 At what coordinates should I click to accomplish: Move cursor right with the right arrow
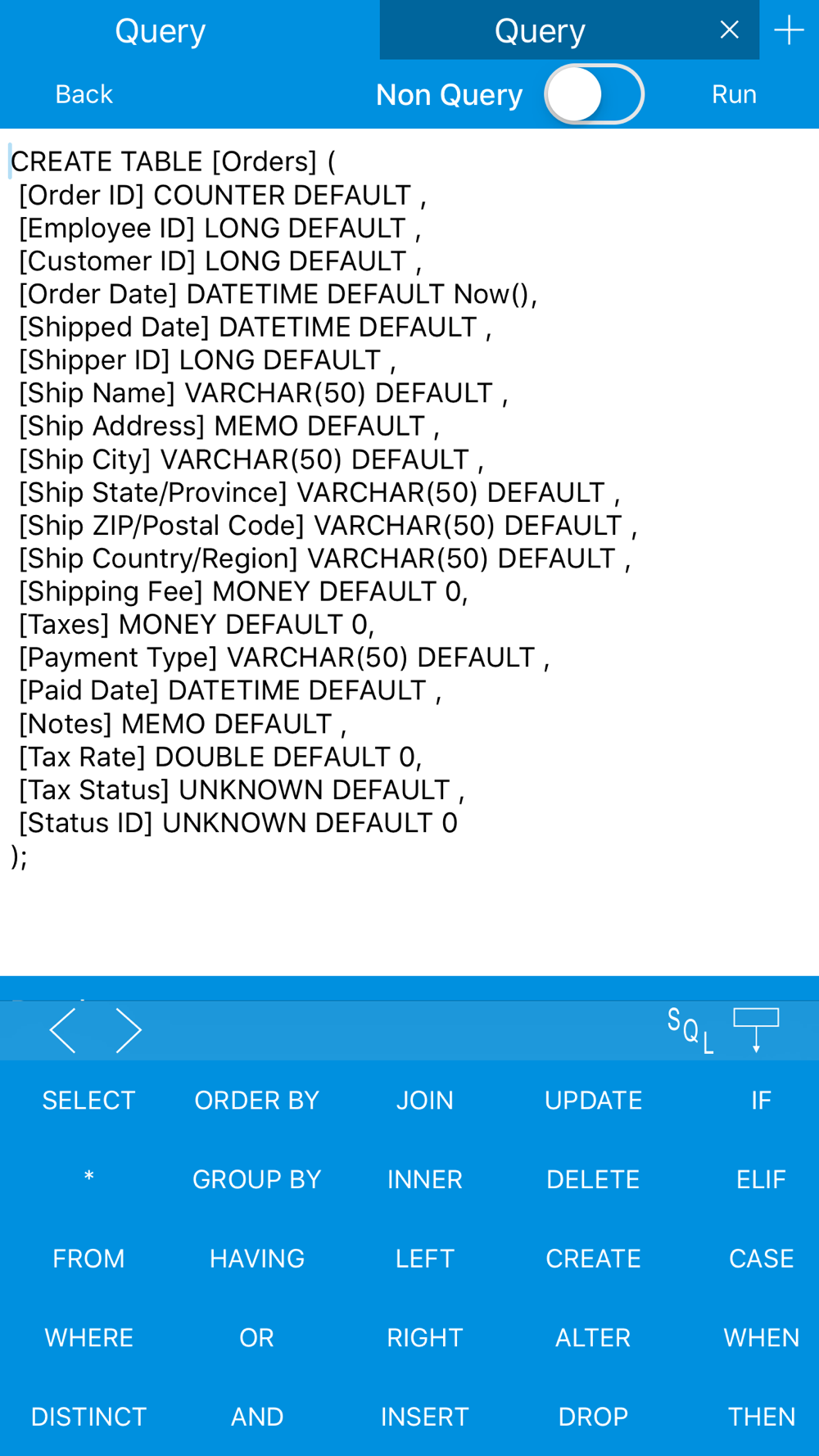tap(129, 1030)
